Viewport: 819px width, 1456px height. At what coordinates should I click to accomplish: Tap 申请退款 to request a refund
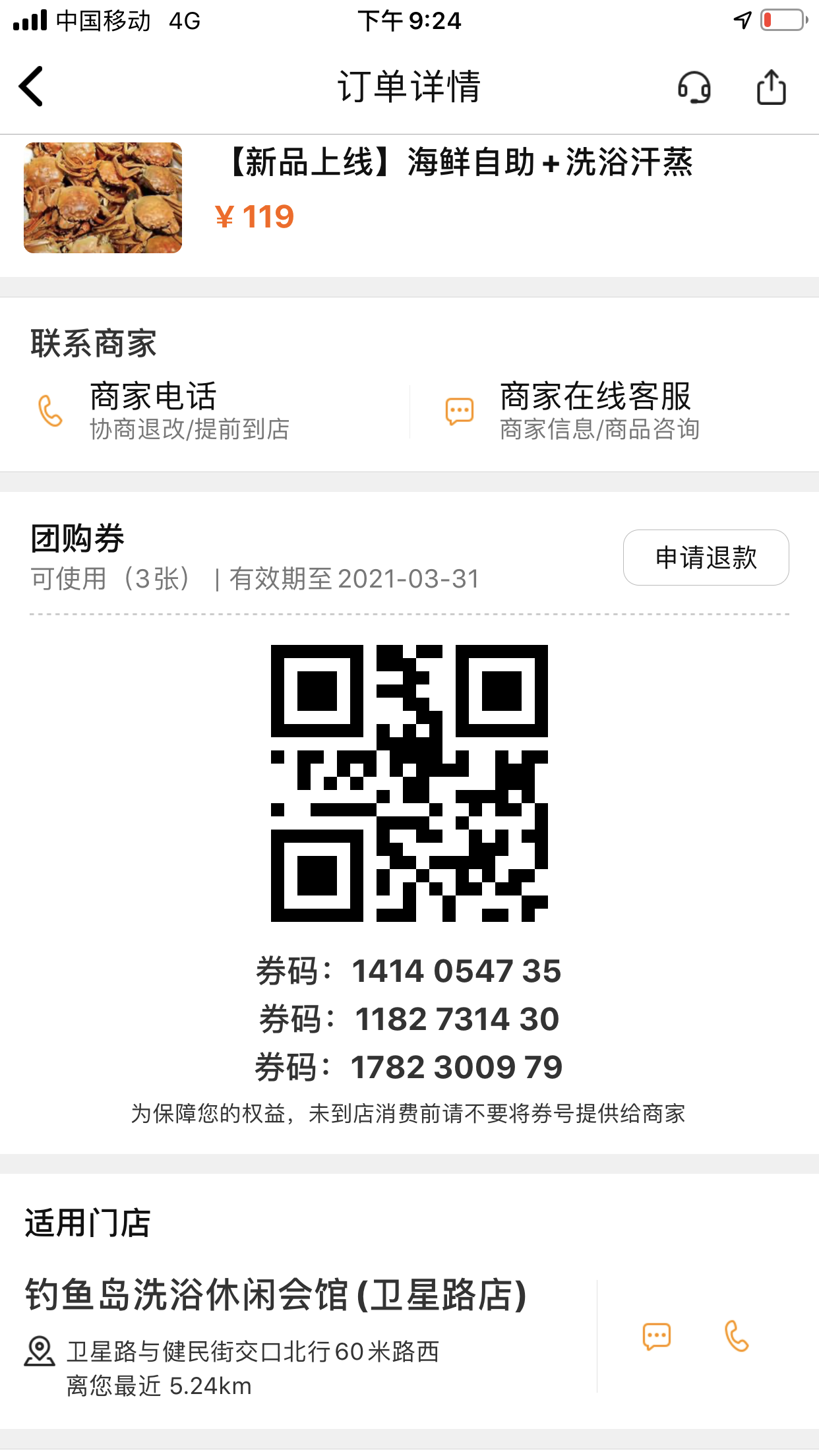(706, 558)
